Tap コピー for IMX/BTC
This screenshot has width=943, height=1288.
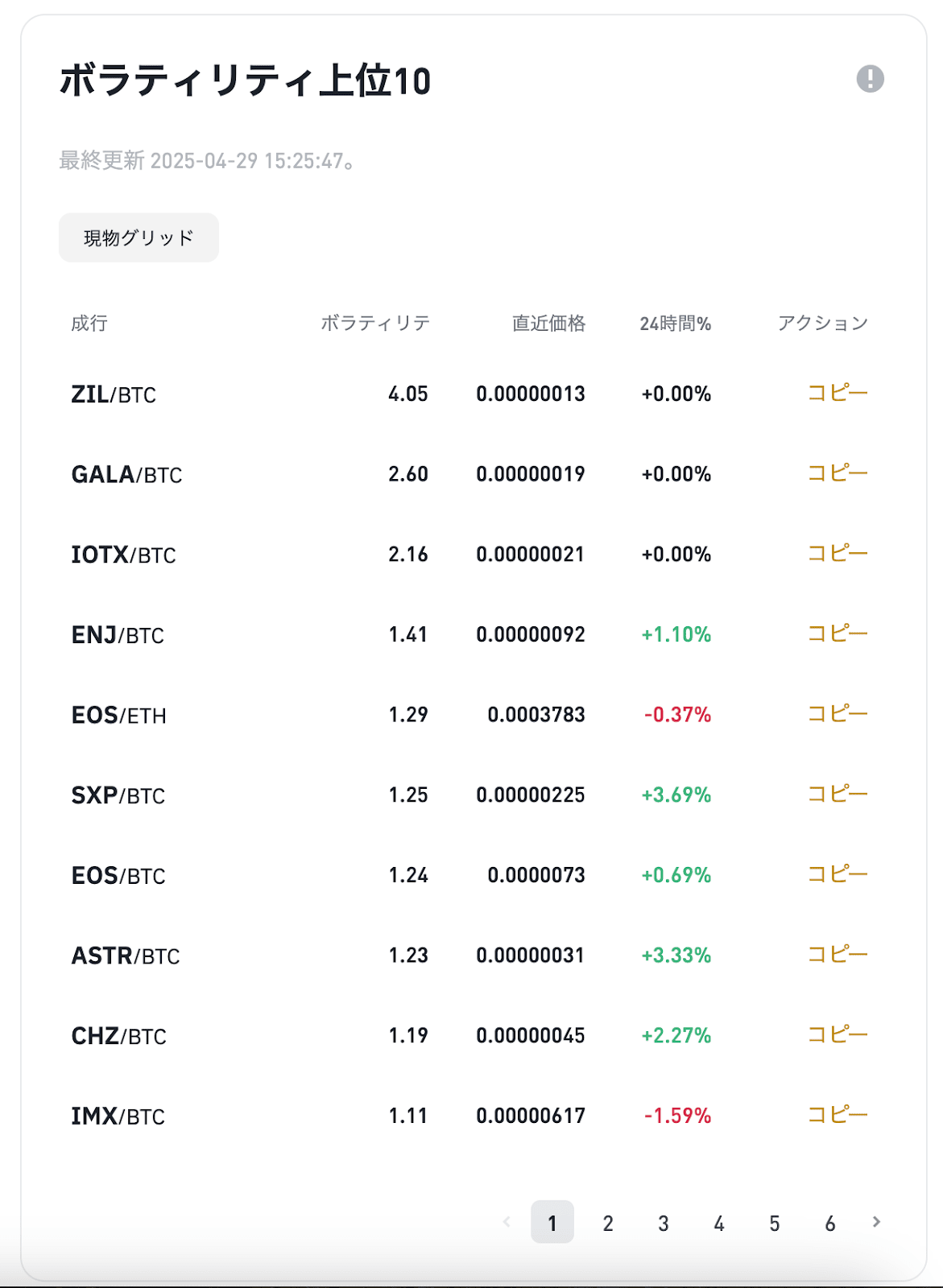coord(838,1115)
